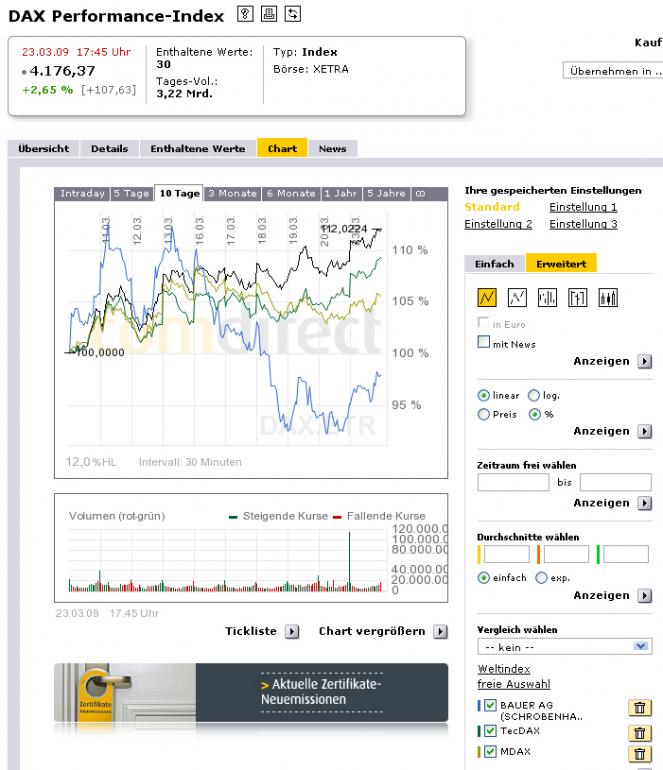Choose the Preis display option
This screenshot has height=770, width=663.
484,414
